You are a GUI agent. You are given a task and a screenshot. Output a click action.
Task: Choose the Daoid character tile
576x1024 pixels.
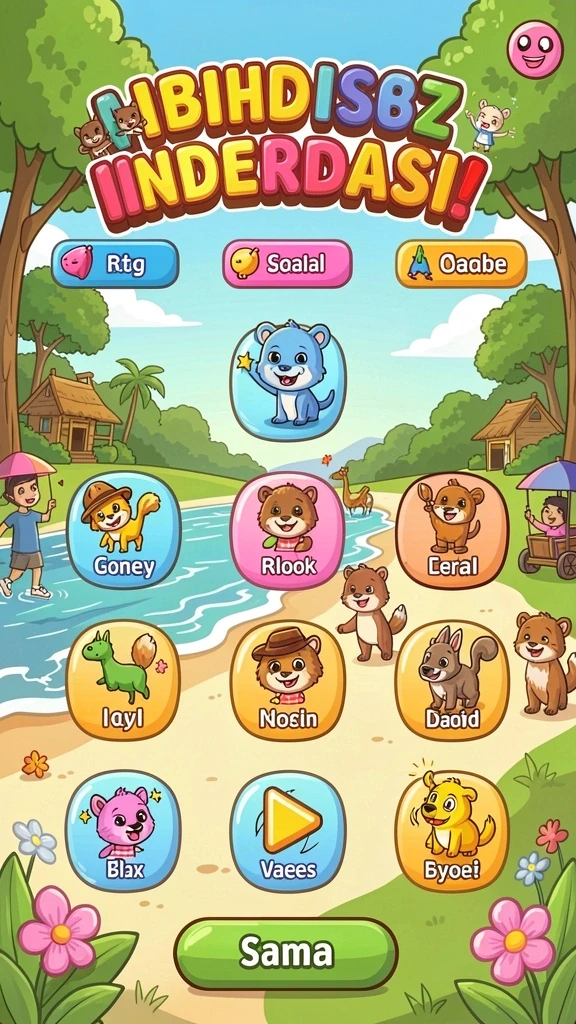pos(452,680)
